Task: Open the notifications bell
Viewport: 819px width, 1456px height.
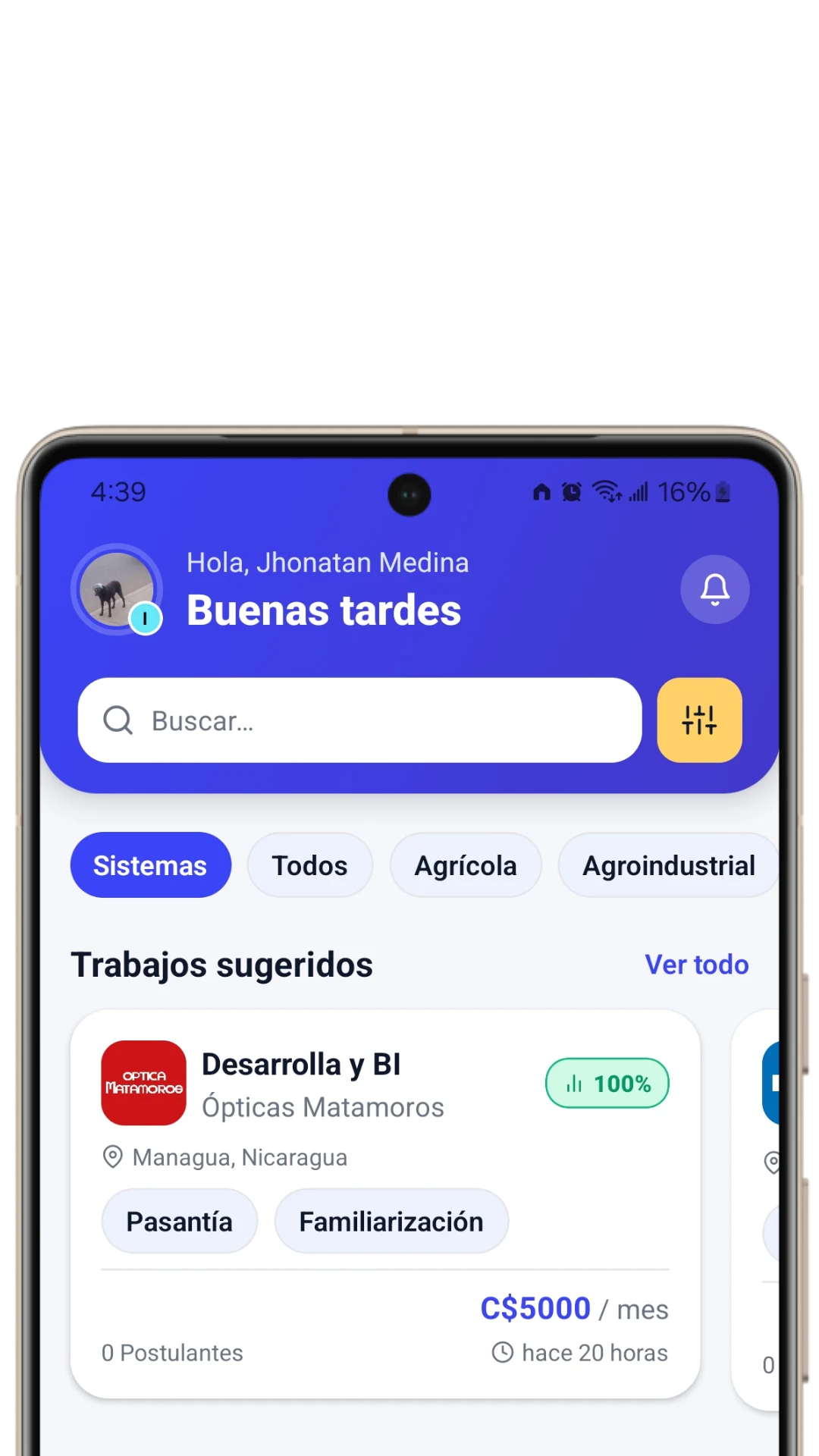Action: [x=714, y=590]
